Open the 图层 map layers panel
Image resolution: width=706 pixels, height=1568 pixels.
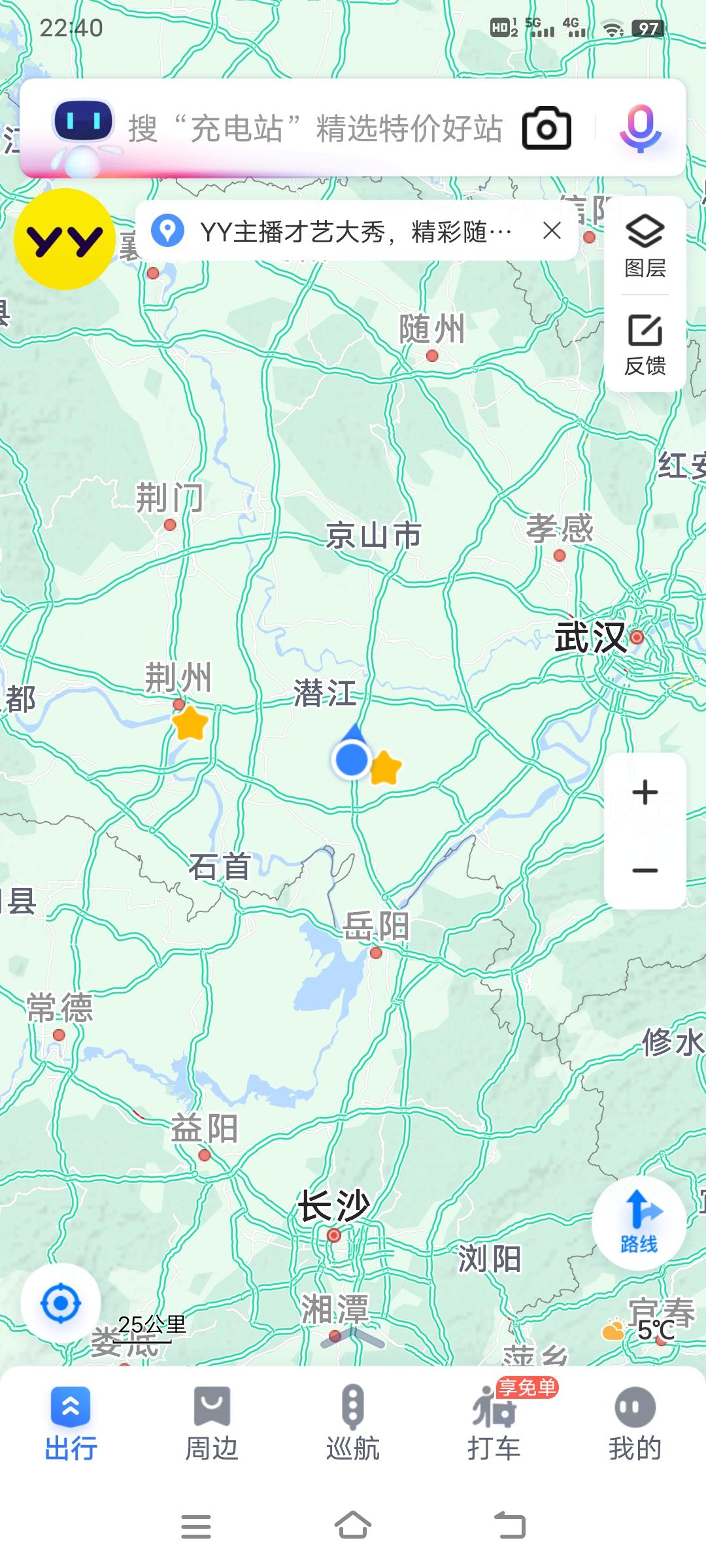(645, 246)
